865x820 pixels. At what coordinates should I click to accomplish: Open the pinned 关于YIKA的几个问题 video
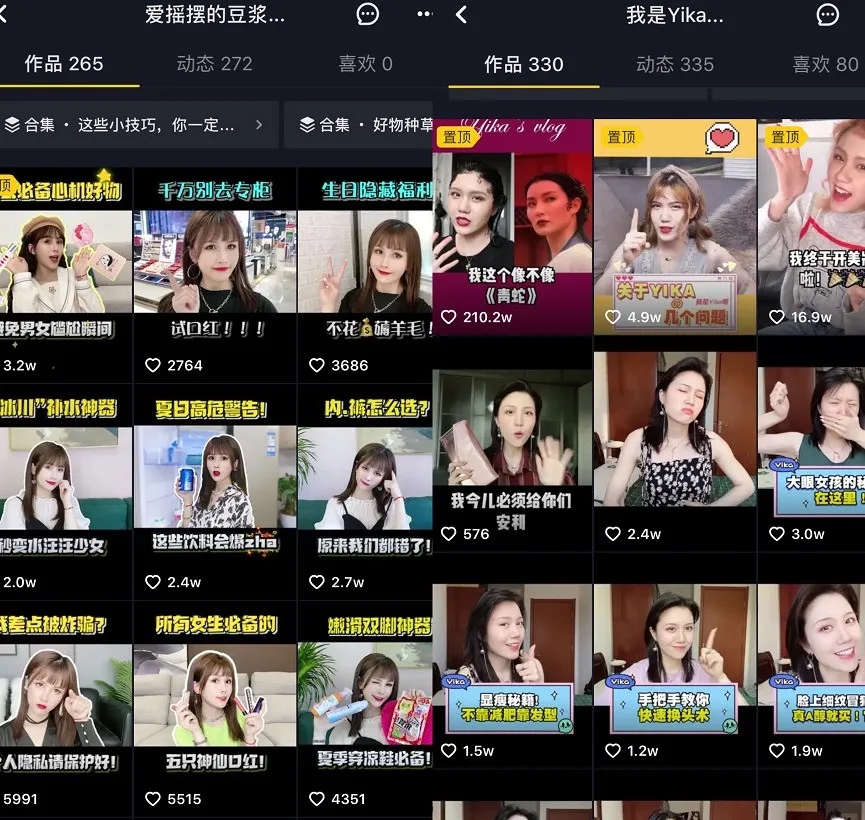click(x=674, y=225)
